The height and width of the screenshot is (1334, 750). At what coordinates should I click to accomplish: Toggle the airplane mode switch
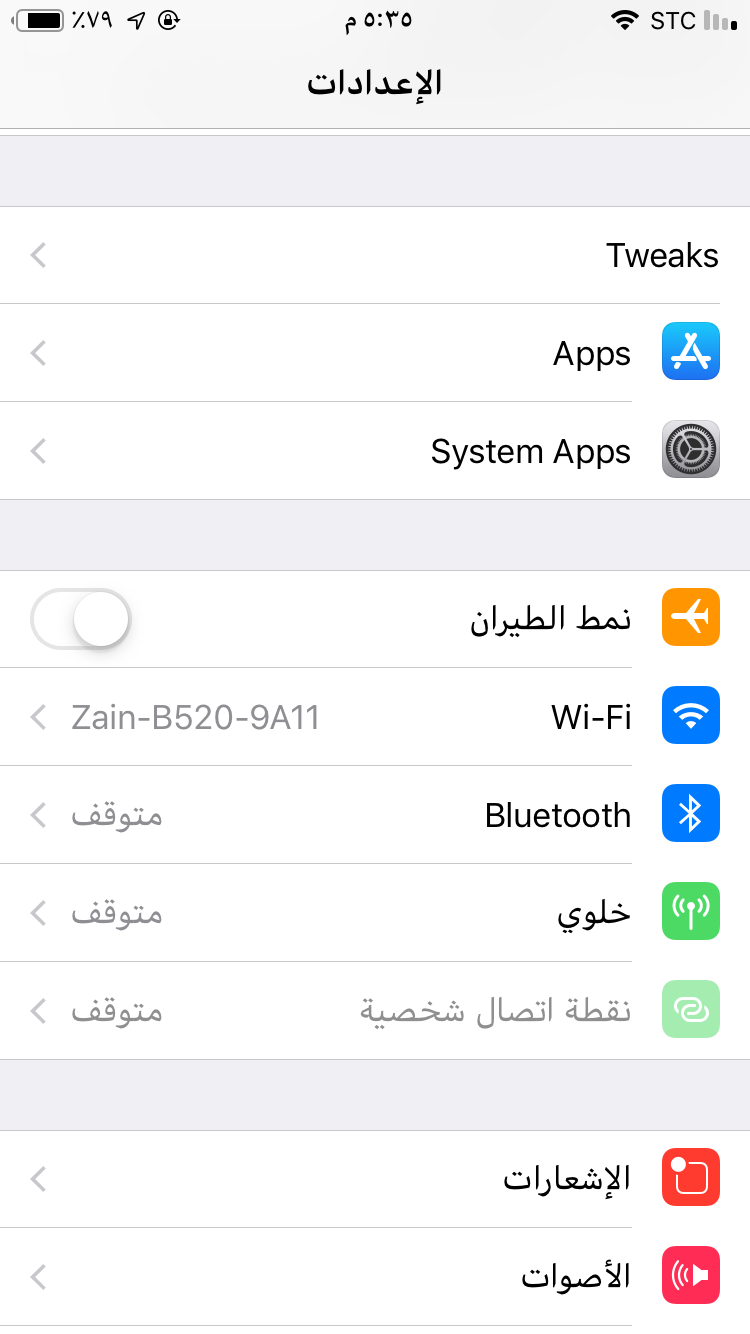pos(80,619)
